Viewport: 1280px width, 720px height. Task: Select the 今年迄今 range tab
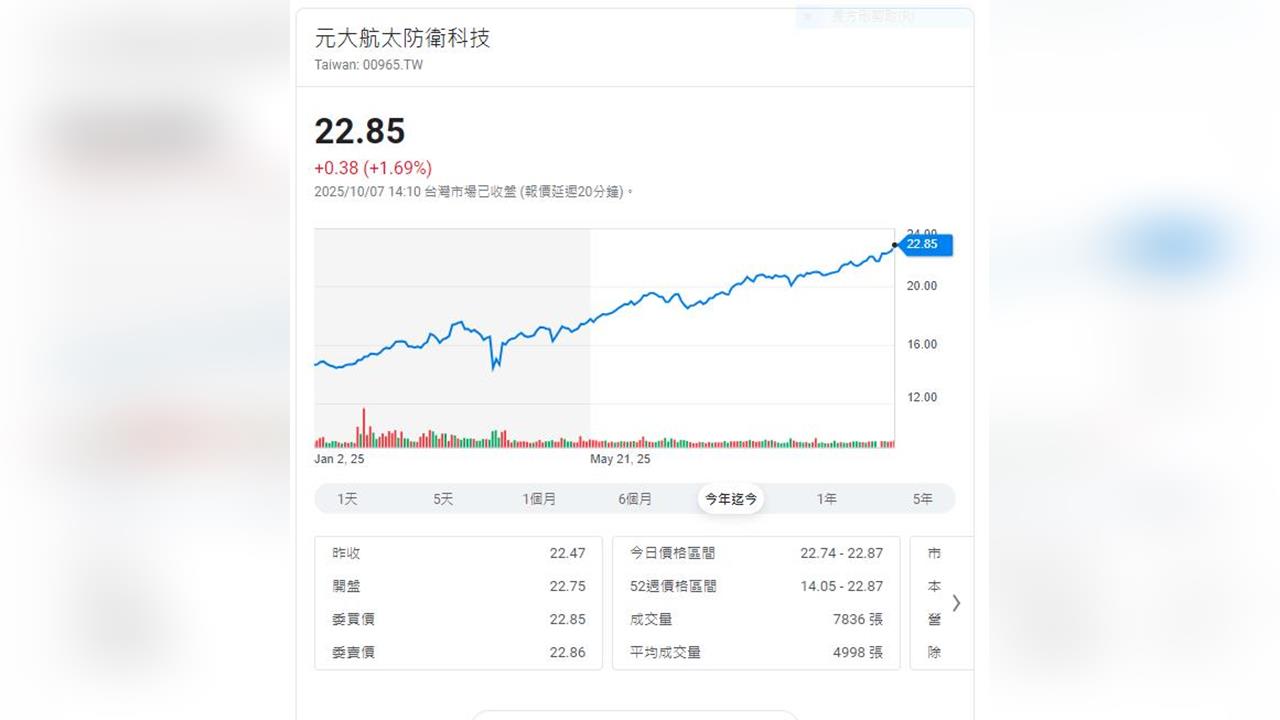(x=731, y=499)
